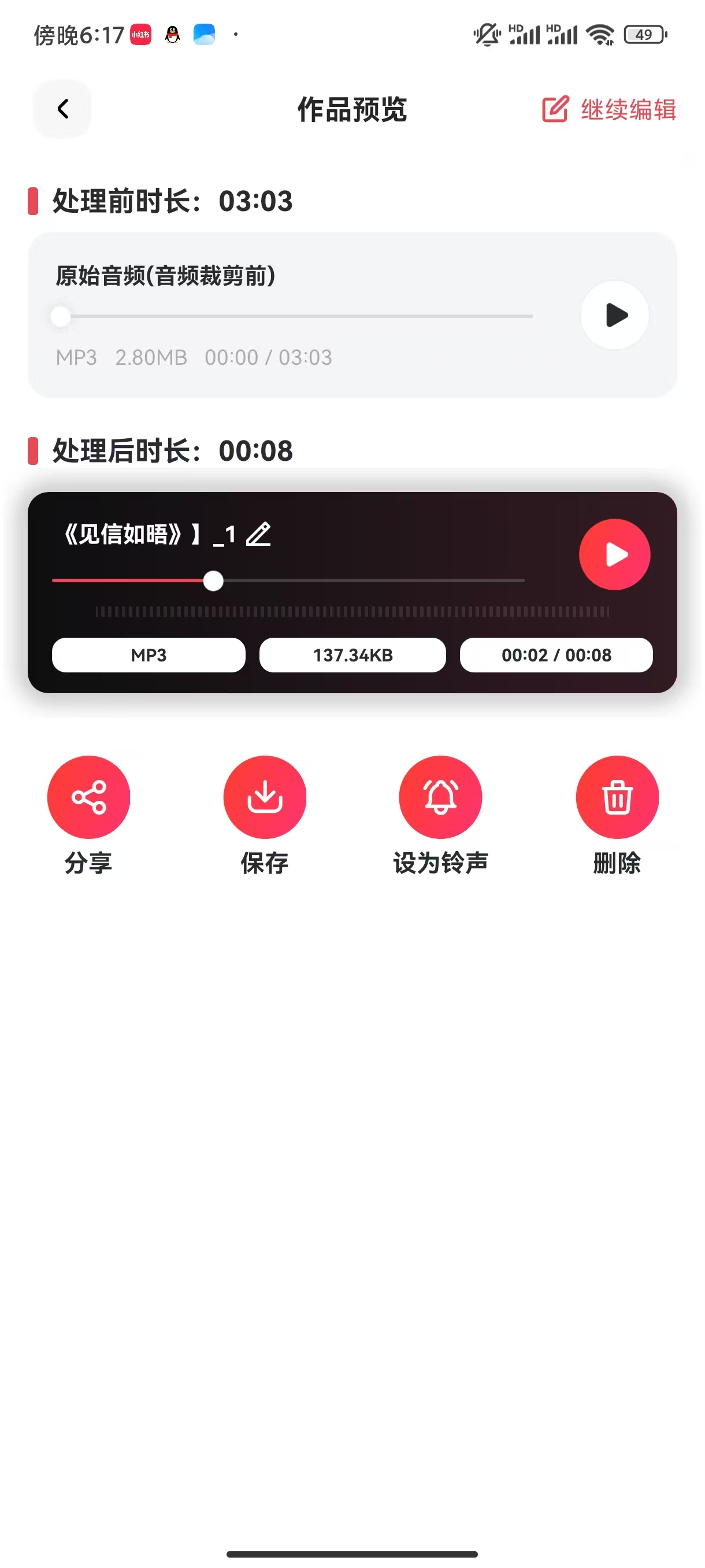Image resolution: width=705 pixels, height=1568 pixels.
Task: Tap the pencil icon to rename the clip
Action: click(258, 534)
